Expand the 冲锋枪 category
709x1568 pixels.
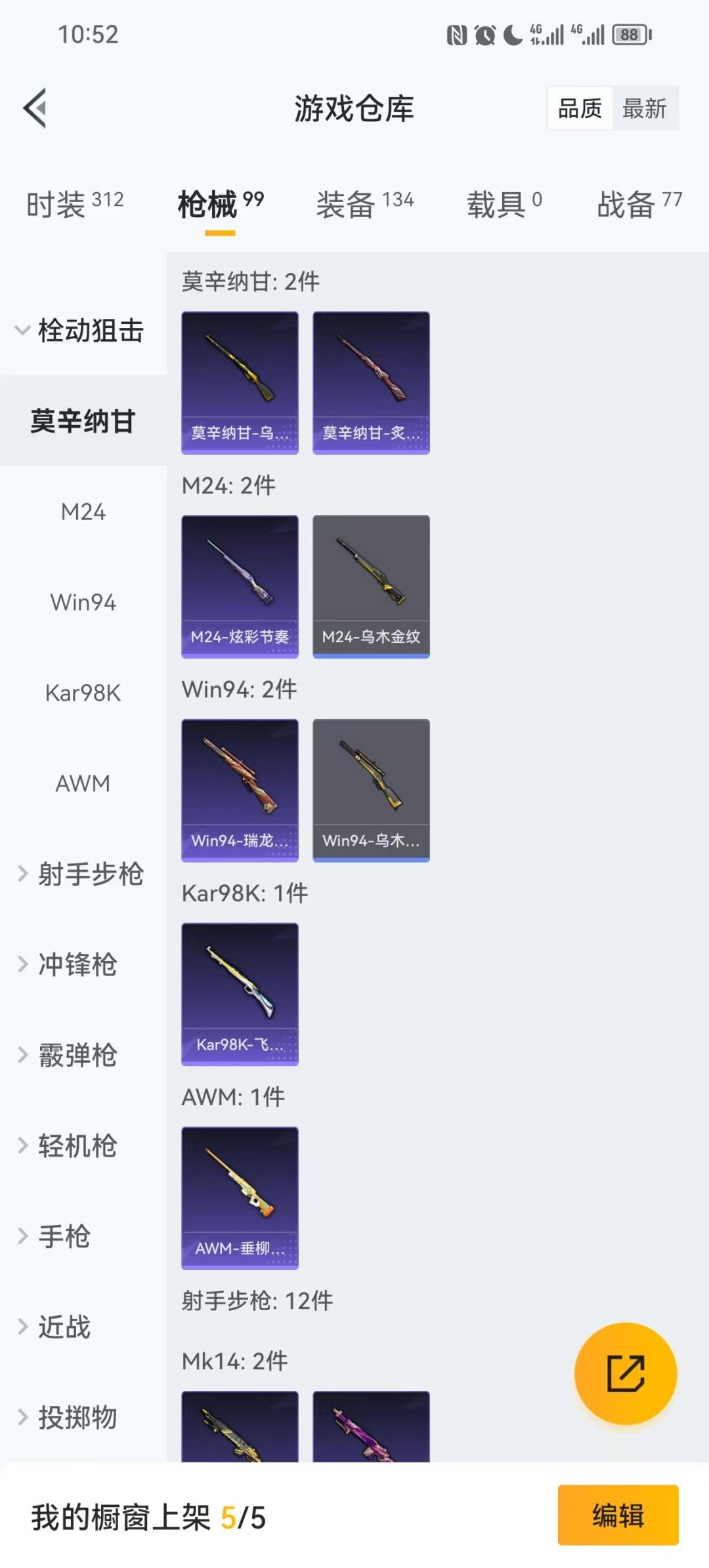coord(82,965)
